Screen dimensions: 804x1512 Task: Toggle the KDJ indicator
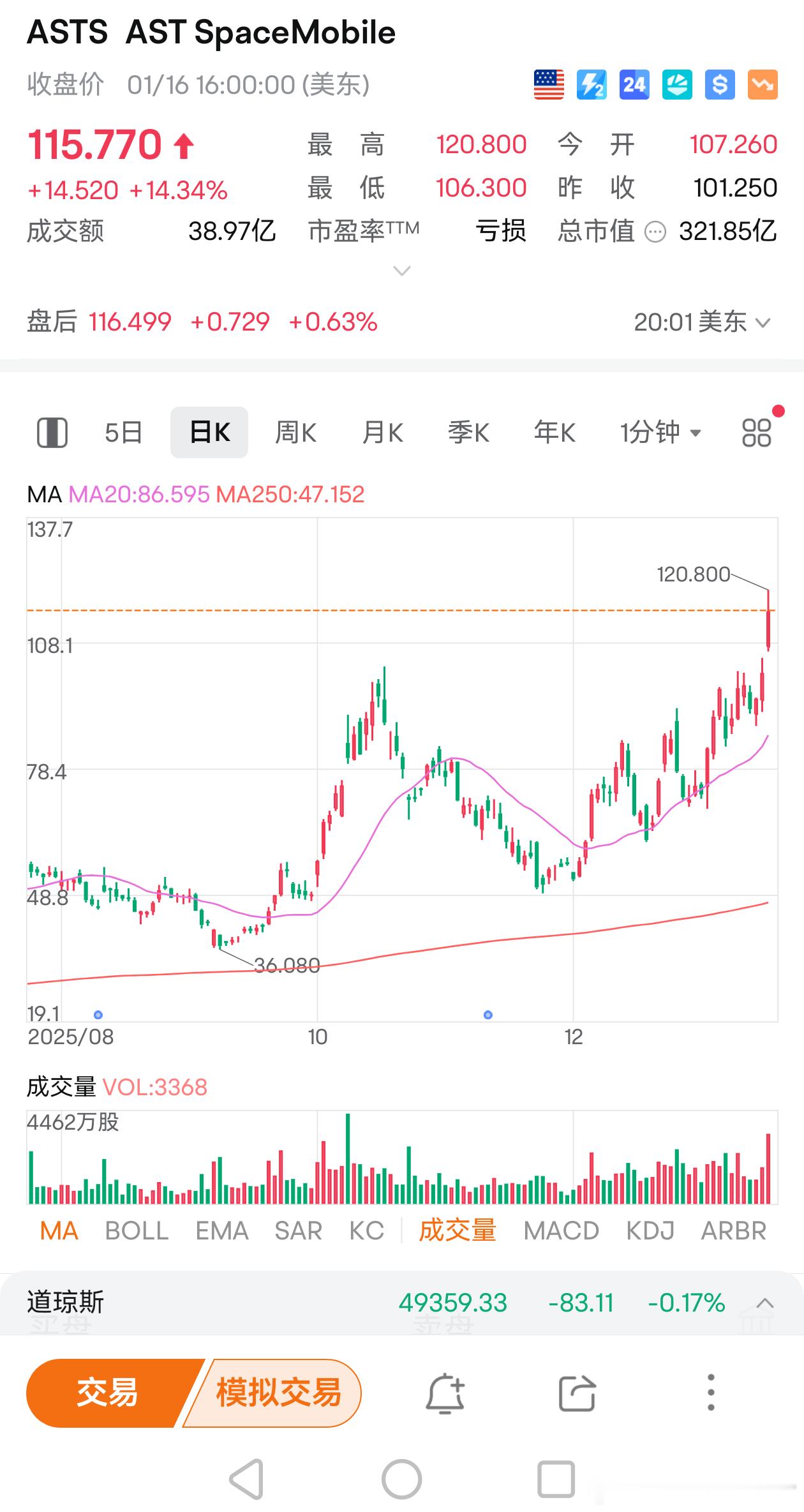click(650, 1230)
